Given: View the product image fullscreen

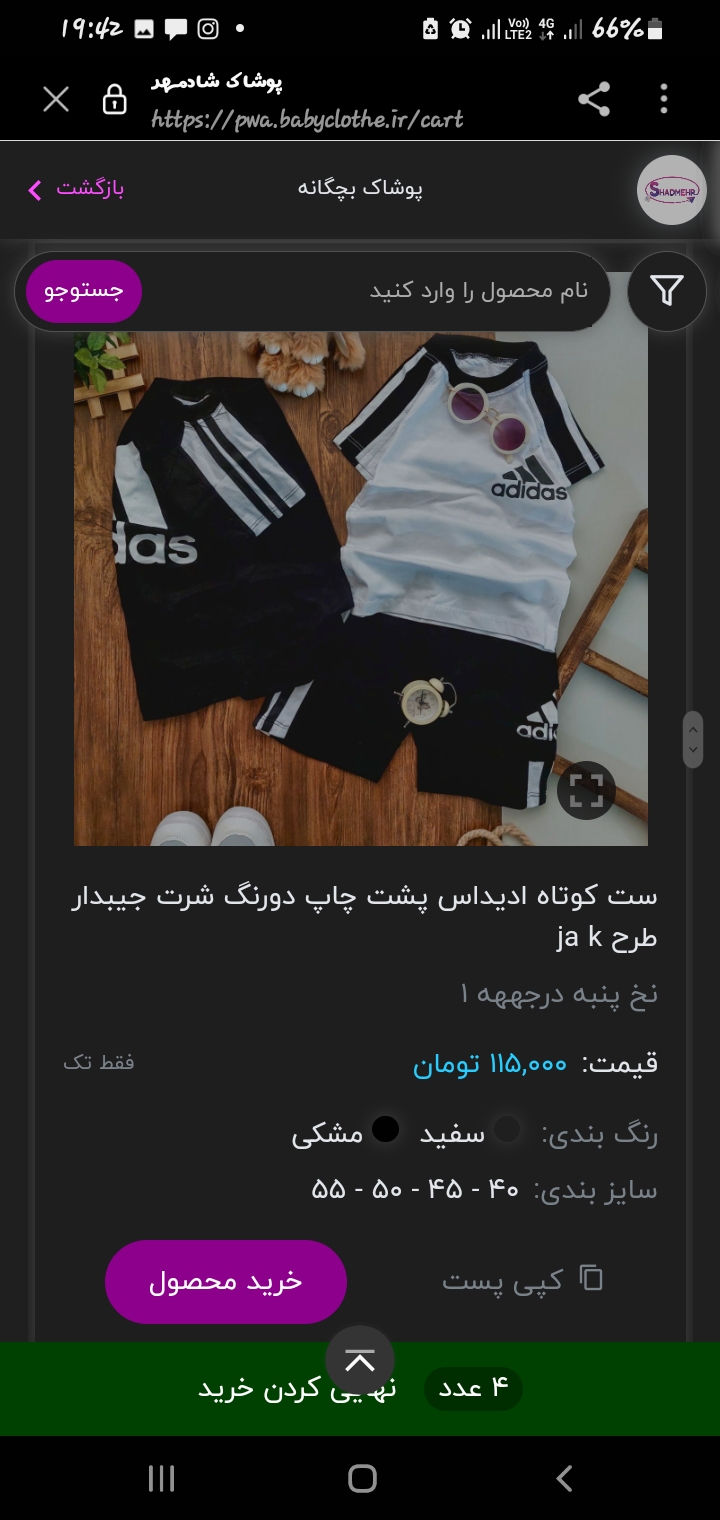Looking at the screenshot, I should pos(586,790).
